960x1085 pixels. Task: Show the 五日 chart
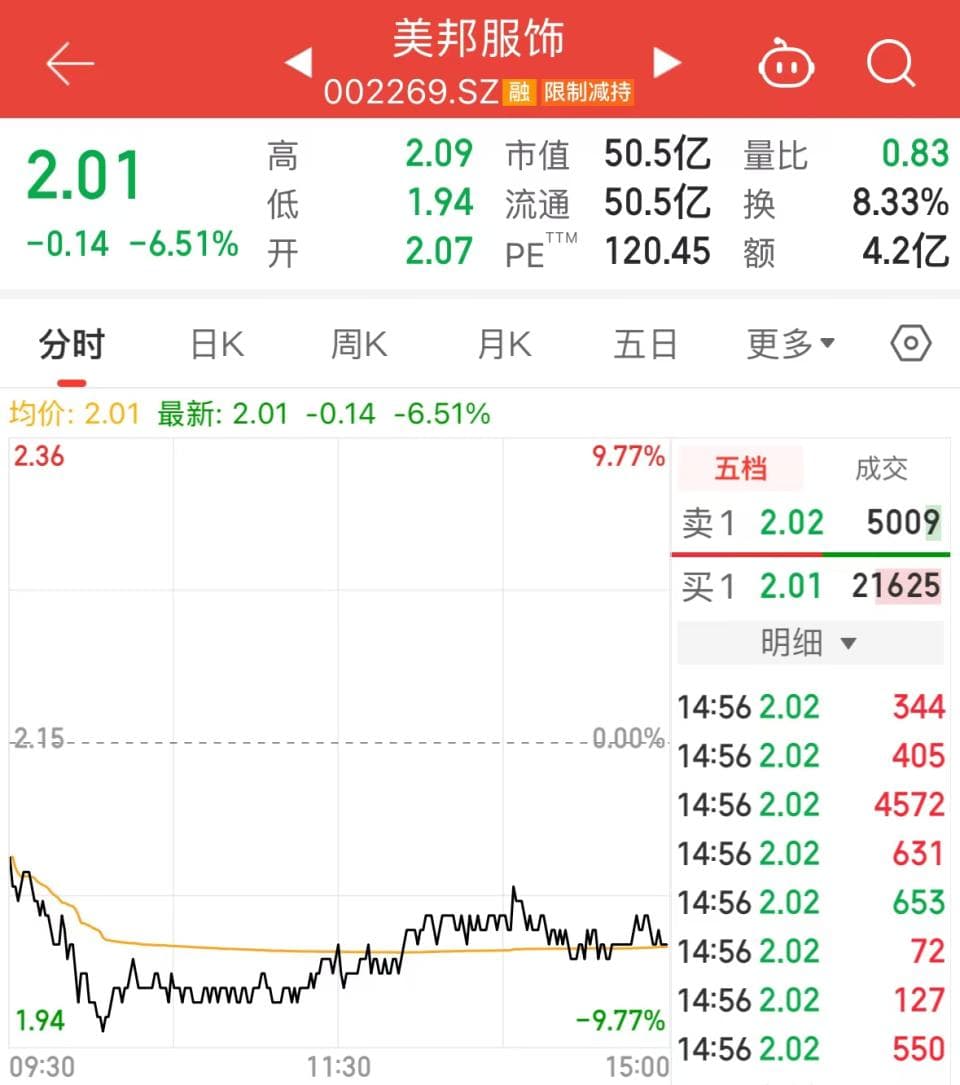pyautogui.click(x=645, y=345)
